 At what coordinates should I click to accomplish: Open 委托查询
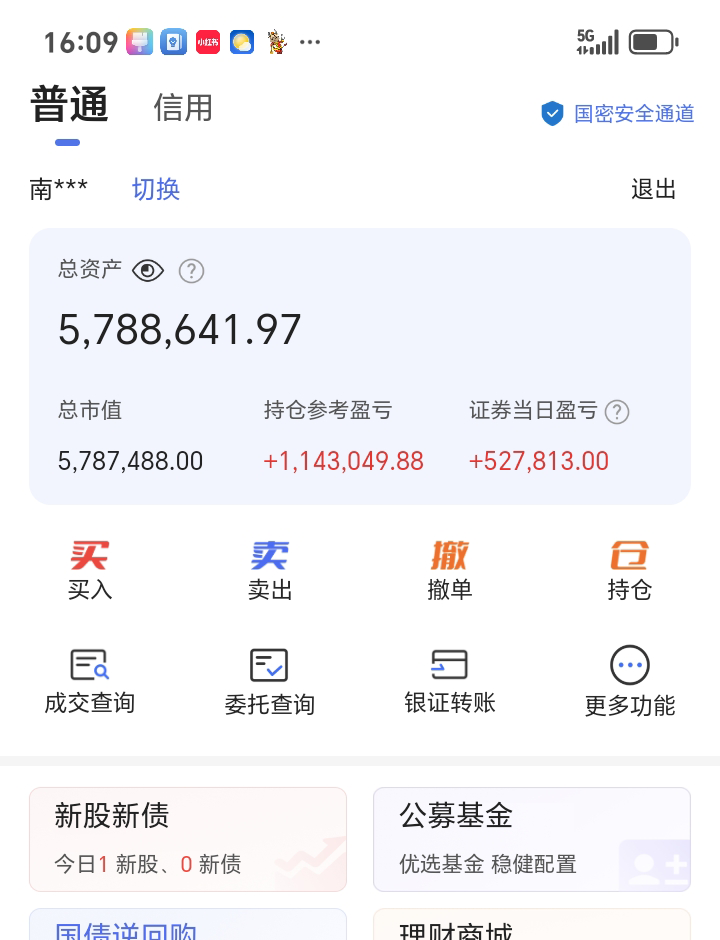(270, 682)
